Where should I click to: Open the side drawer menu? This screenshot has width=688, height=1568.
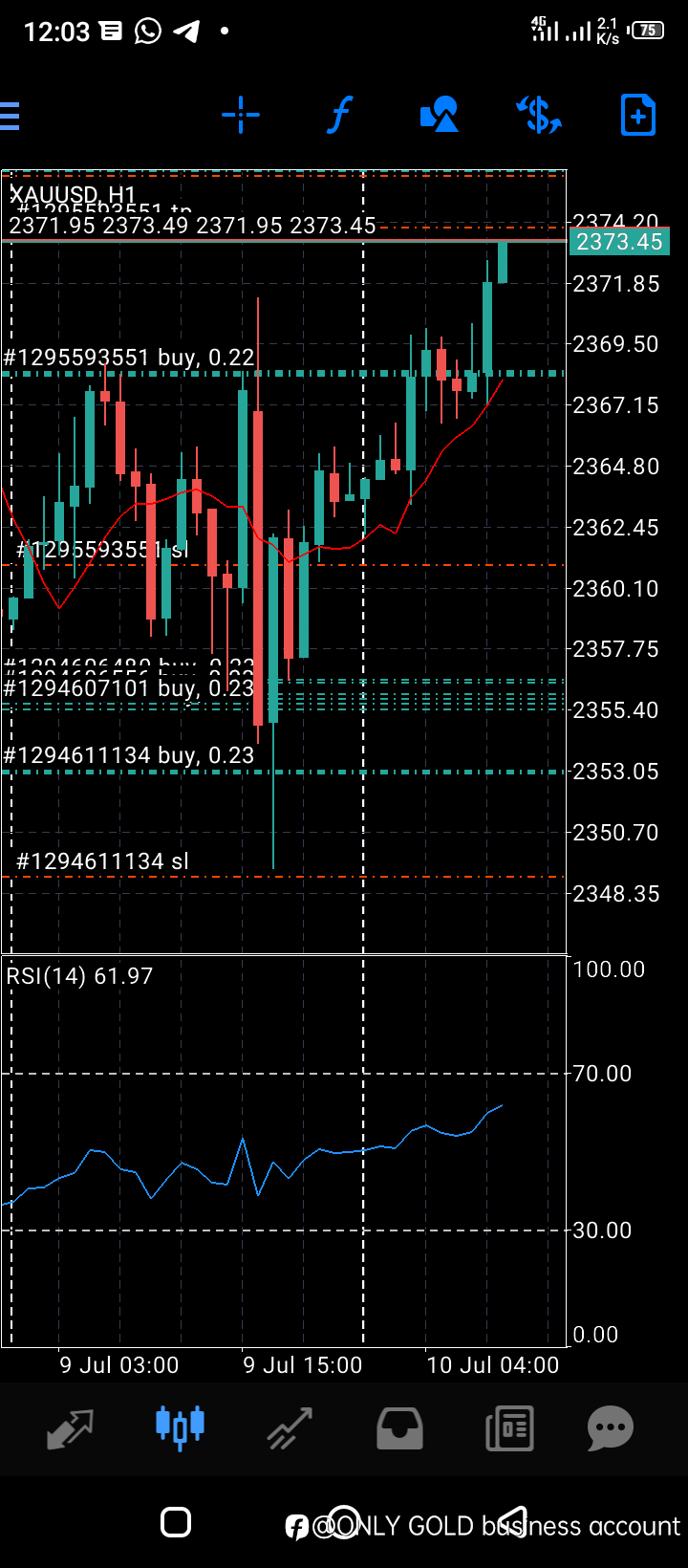tap(10, 116)
